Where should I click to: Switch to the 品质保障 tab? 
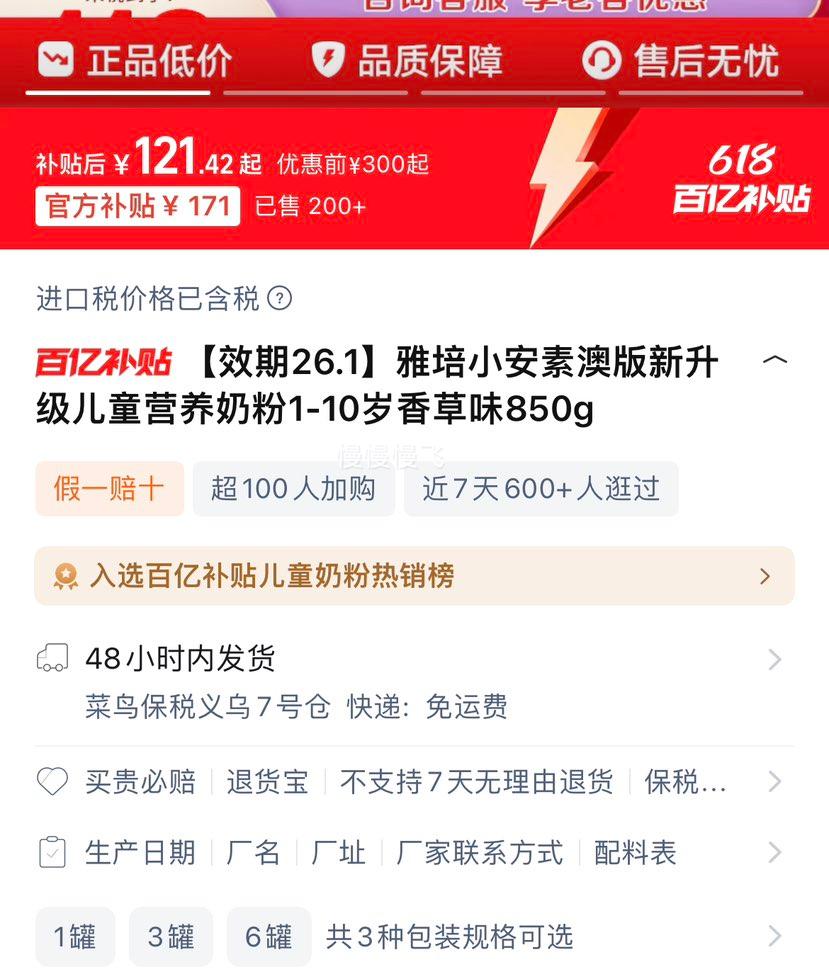click(x=407, y=62)
